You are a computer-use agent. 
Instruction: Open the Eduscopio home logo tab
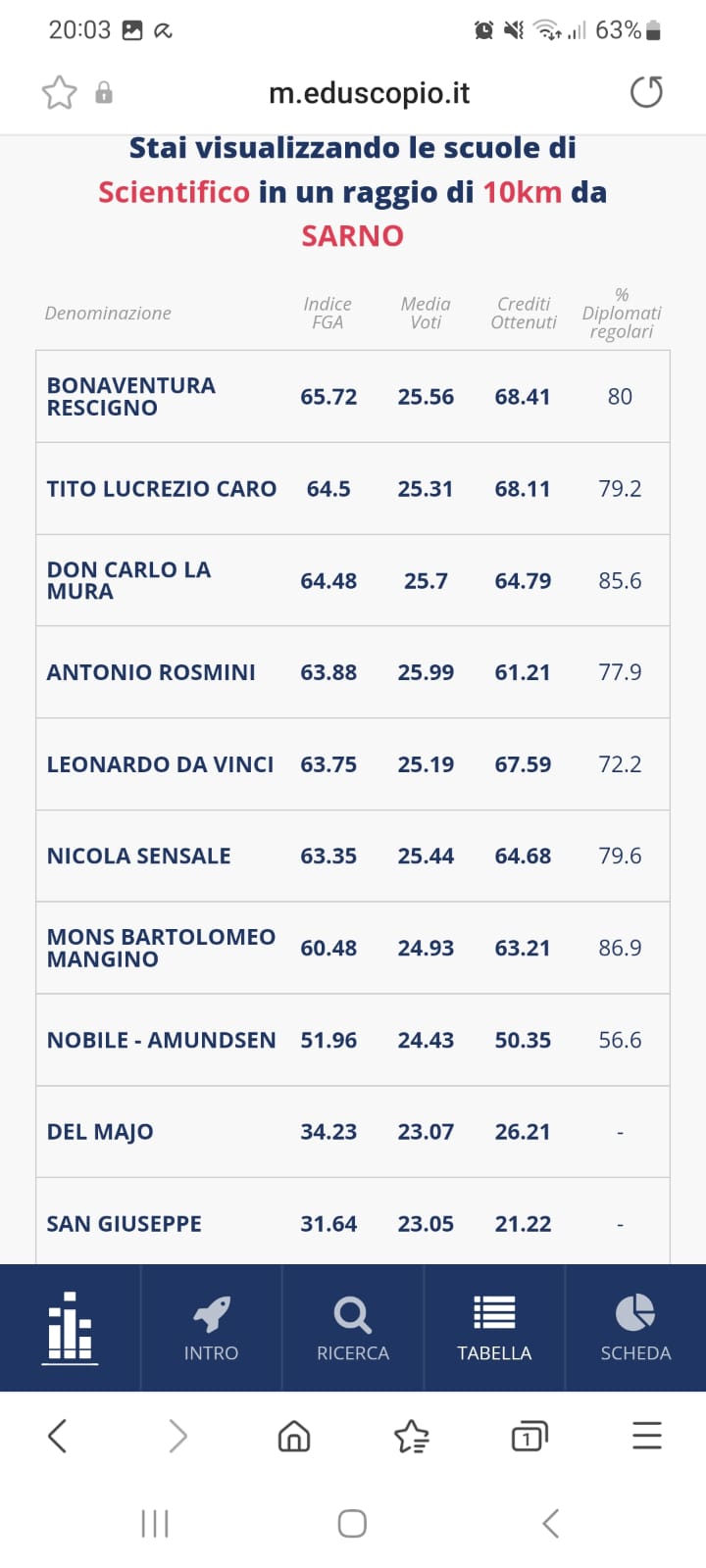(x=71, y=1328)
